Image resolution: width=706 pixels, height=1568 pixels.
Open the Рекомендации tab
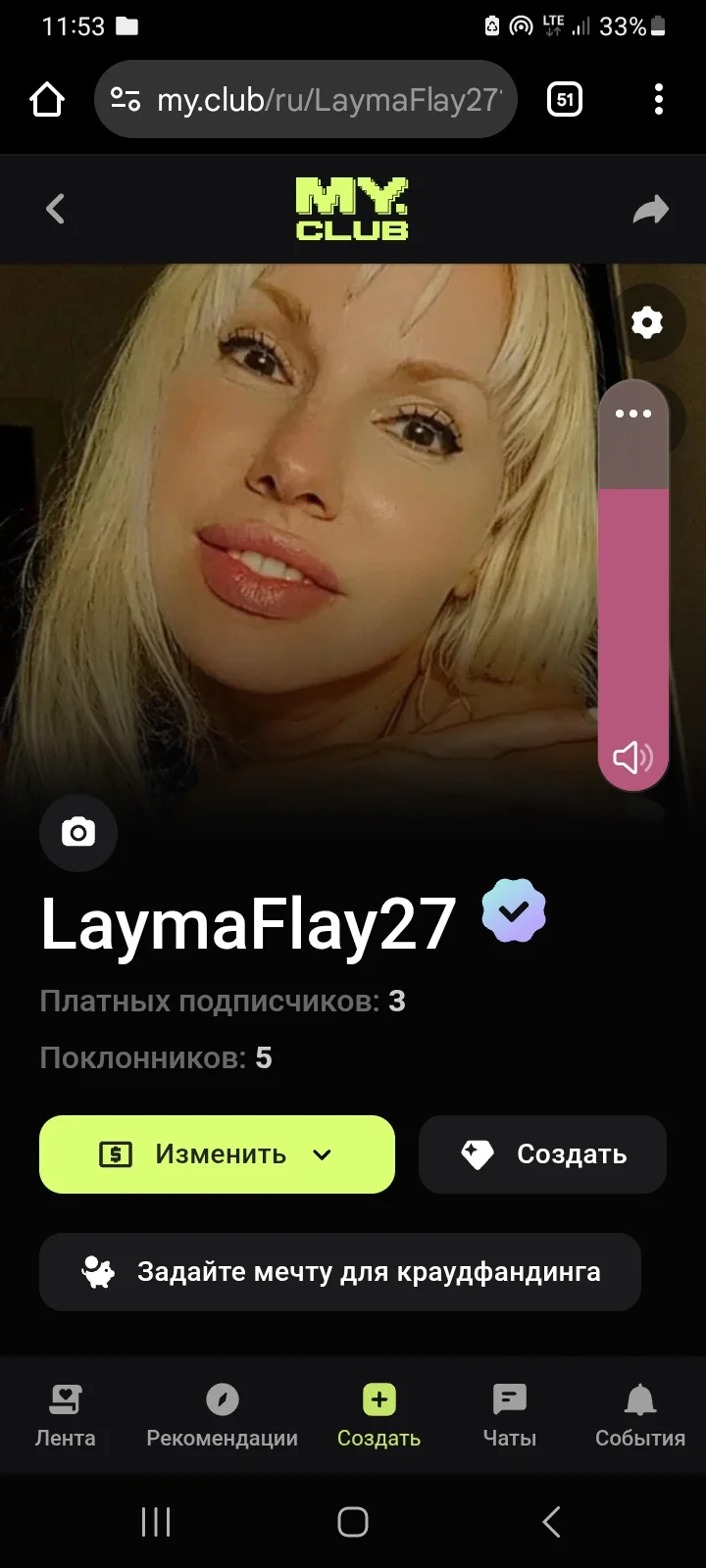pyautogui.click(x=222, y=1415)
